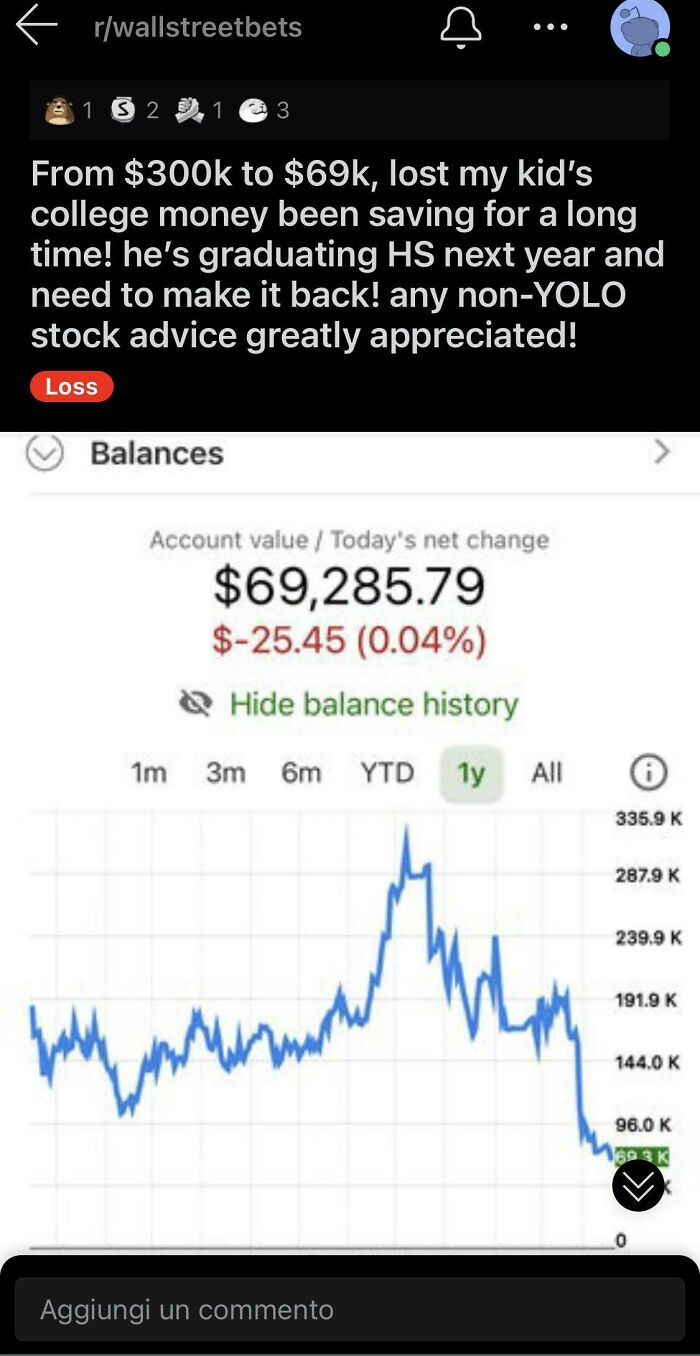This screenshot has width=700, height=1356.
Task: Open your profile avatar menu
Action: point(640,29)
